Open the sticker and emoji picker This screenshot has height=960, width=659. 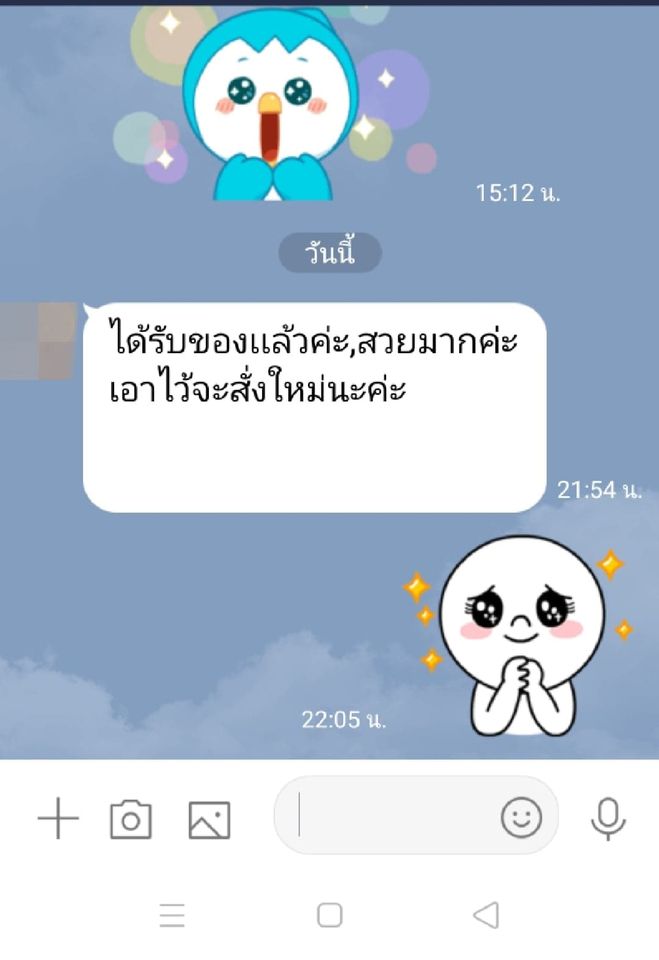point(521,818)
